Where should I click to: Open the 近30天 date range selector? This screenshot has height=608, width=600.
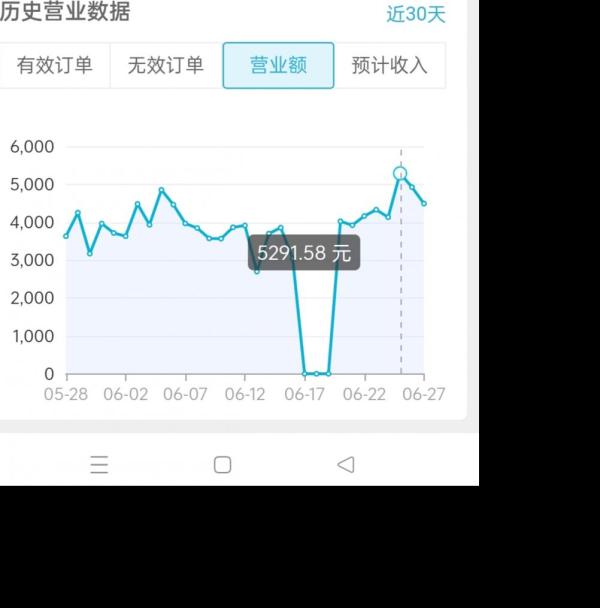(x=416, y=14)
